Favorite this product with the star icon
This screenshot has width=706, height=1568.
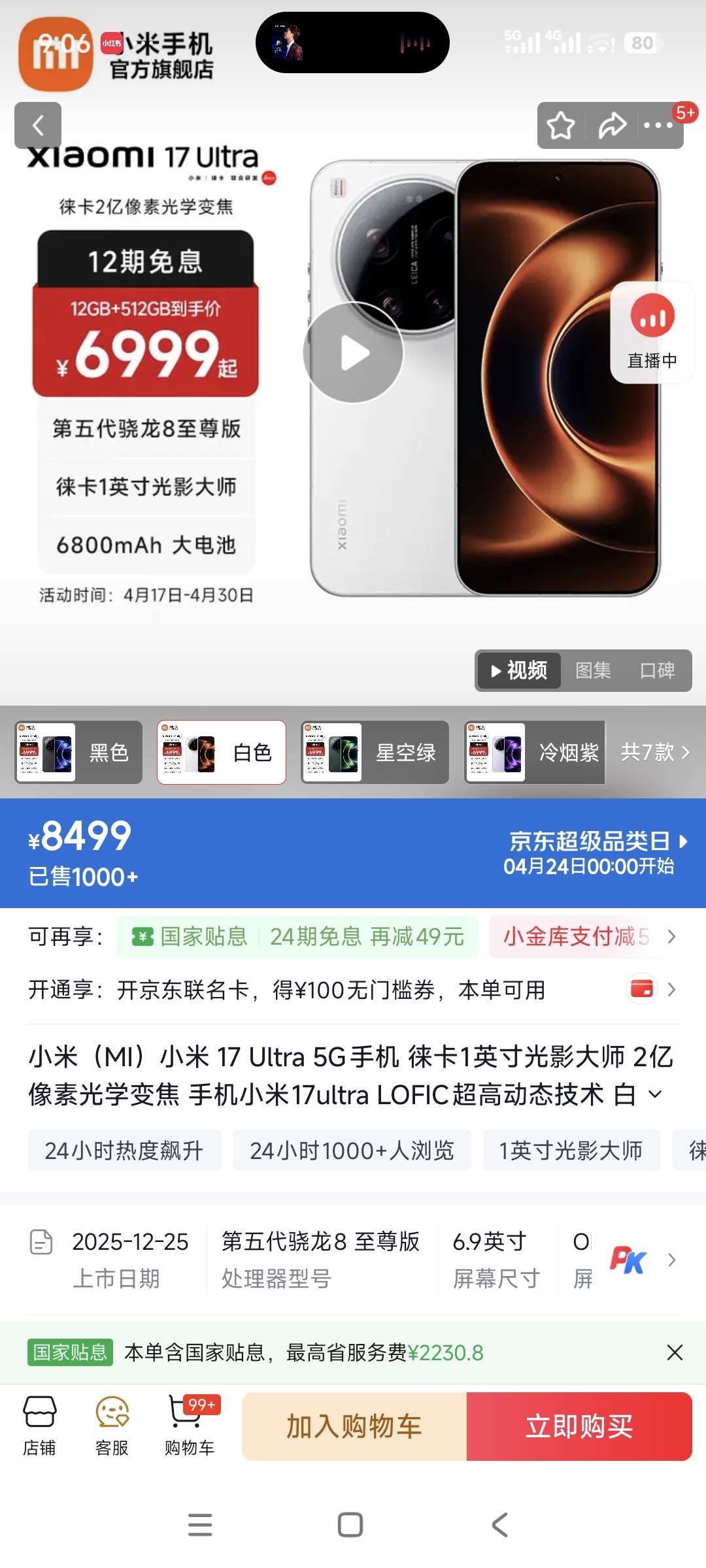point(561,125)
